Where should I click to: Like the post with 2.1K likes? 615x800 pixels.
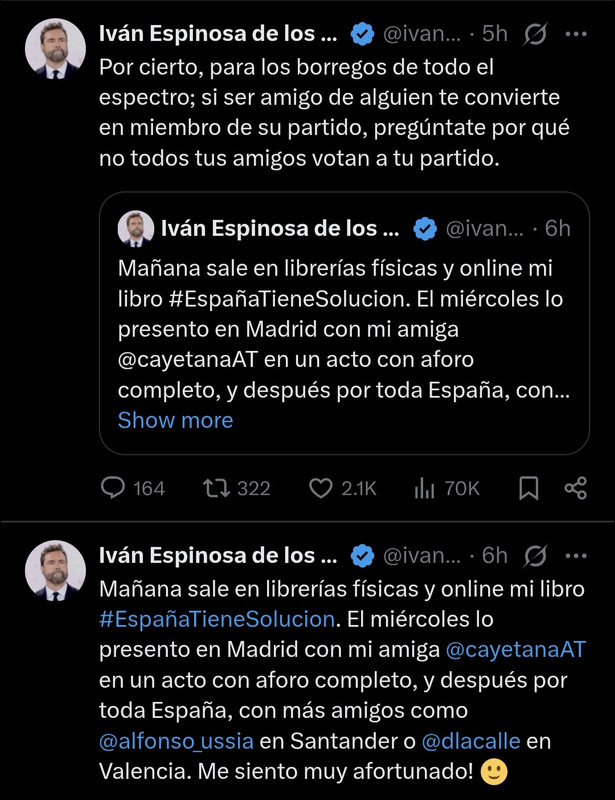click(321, 488)
